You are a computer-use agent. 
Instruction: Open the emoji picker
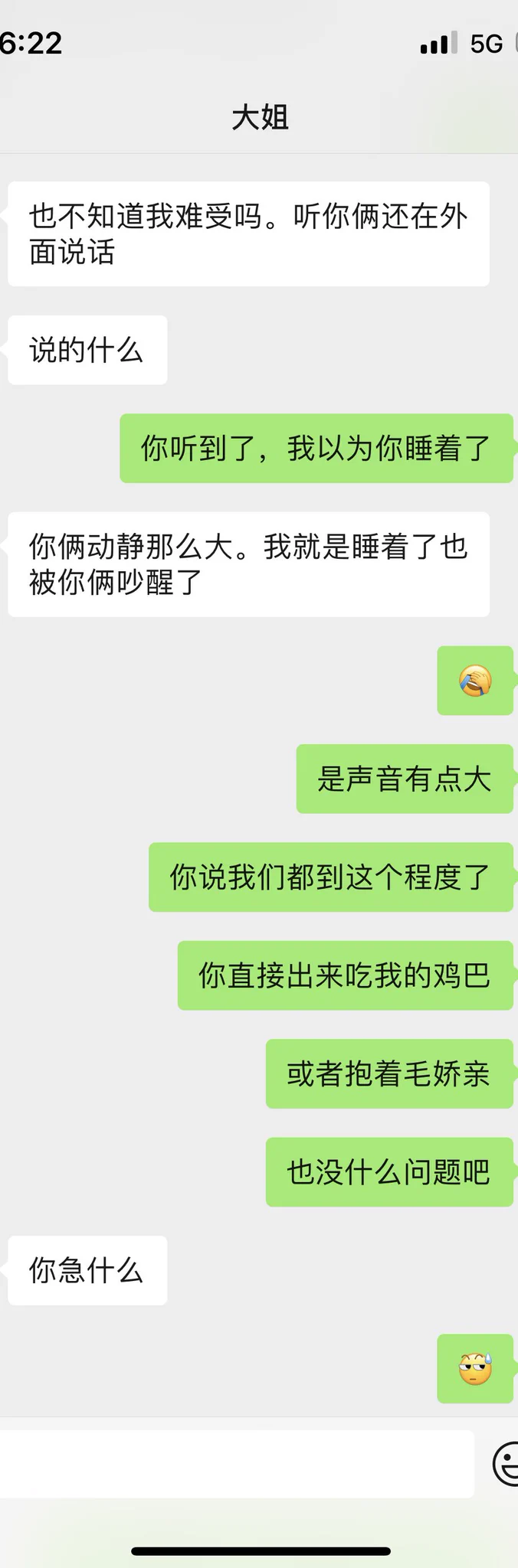506,1463
